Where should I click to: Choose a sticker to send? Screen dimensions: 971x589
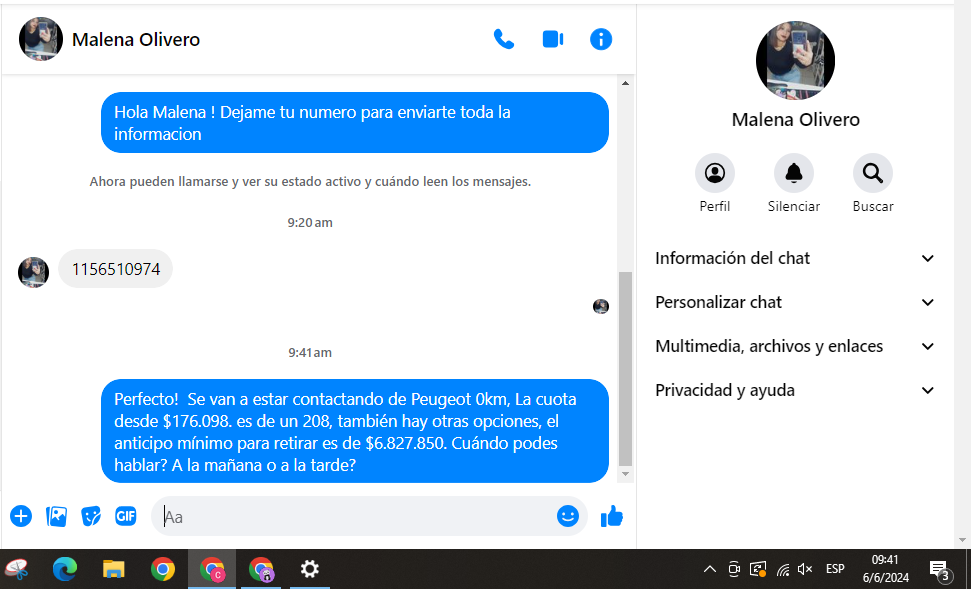click(91, 516)
